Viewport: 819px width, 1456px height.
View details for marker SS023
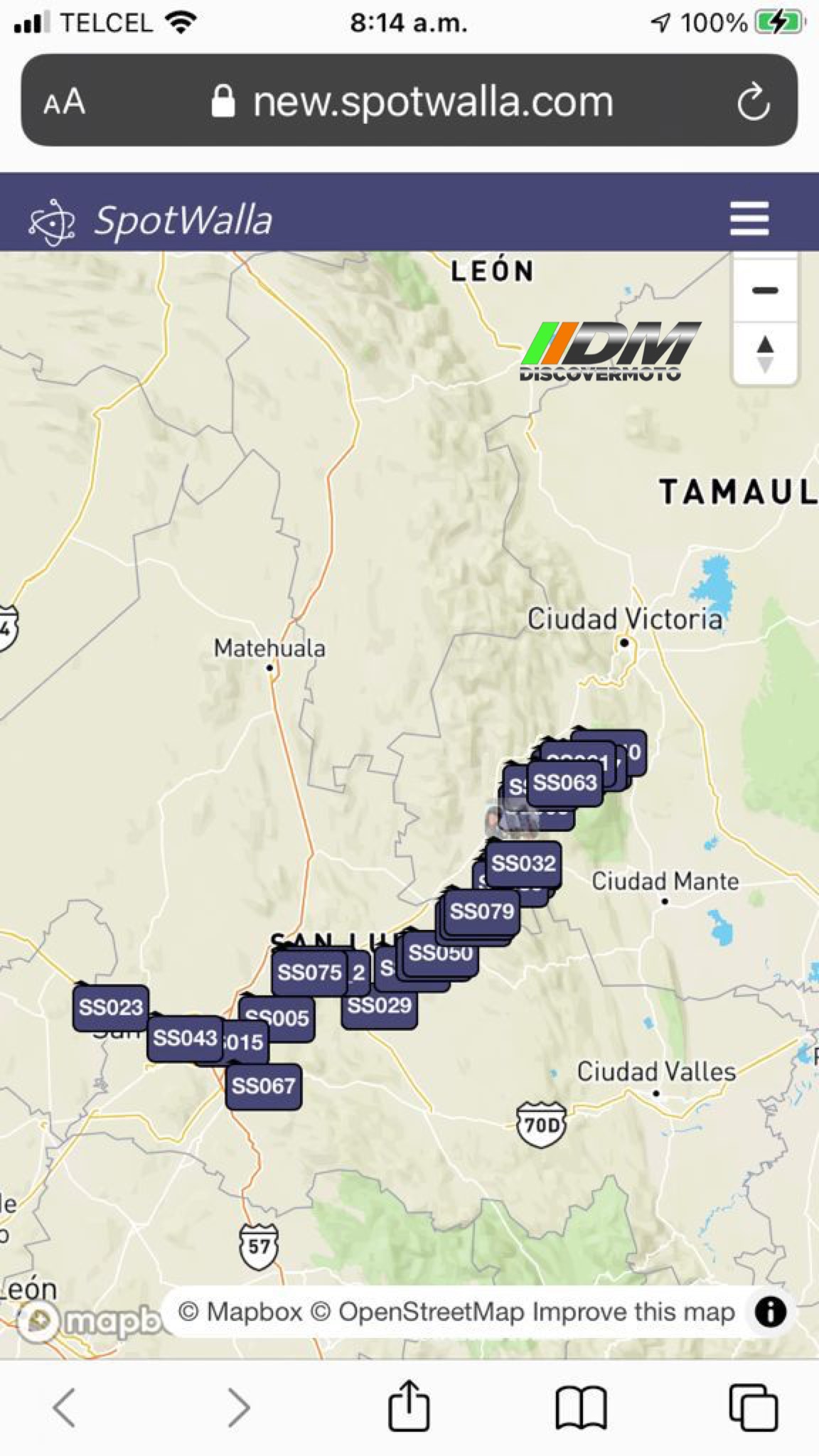point(111,1007)
